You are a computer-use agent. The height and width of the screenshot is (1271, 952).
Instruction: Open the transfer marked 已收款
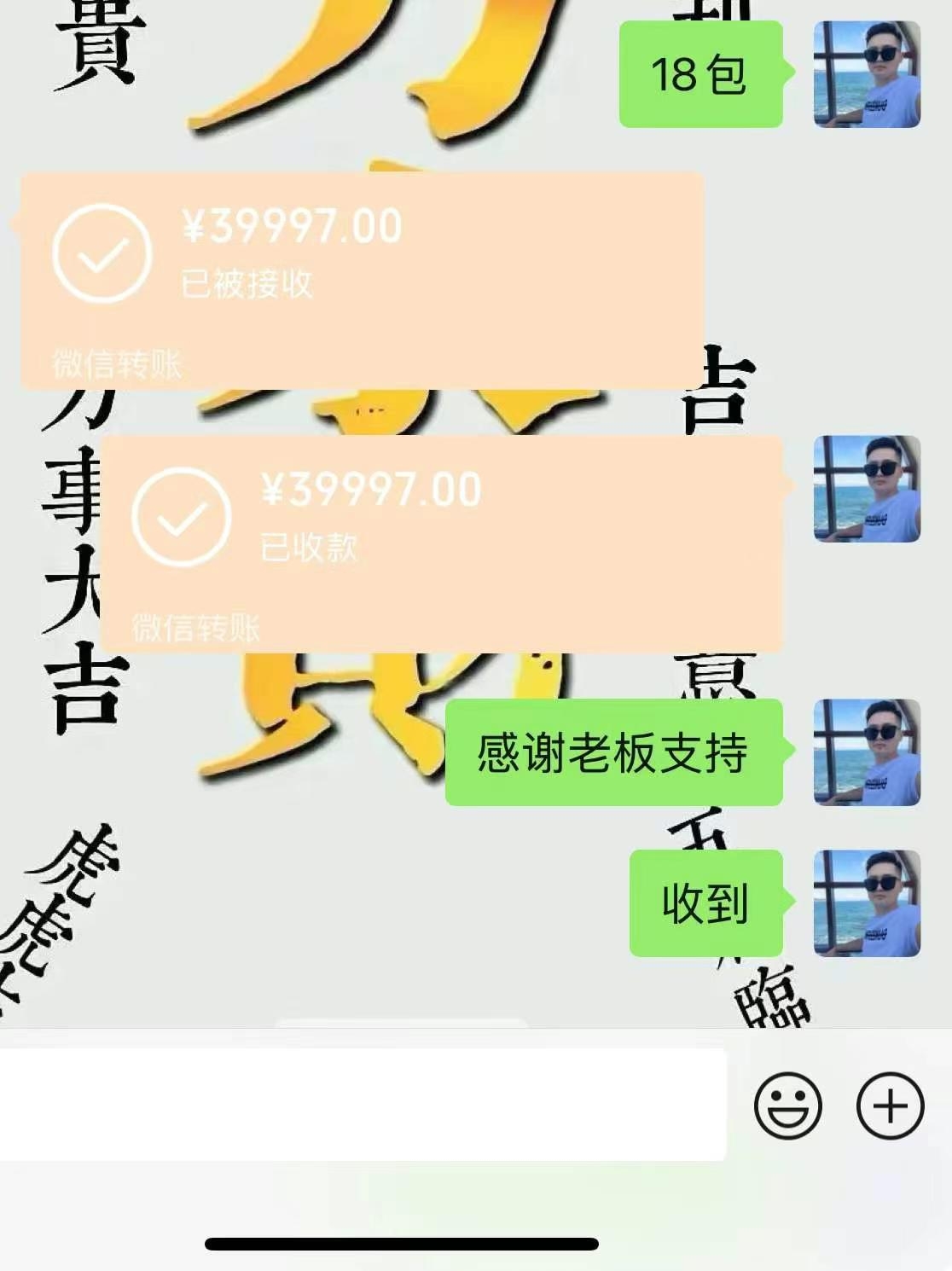point(441,544)
